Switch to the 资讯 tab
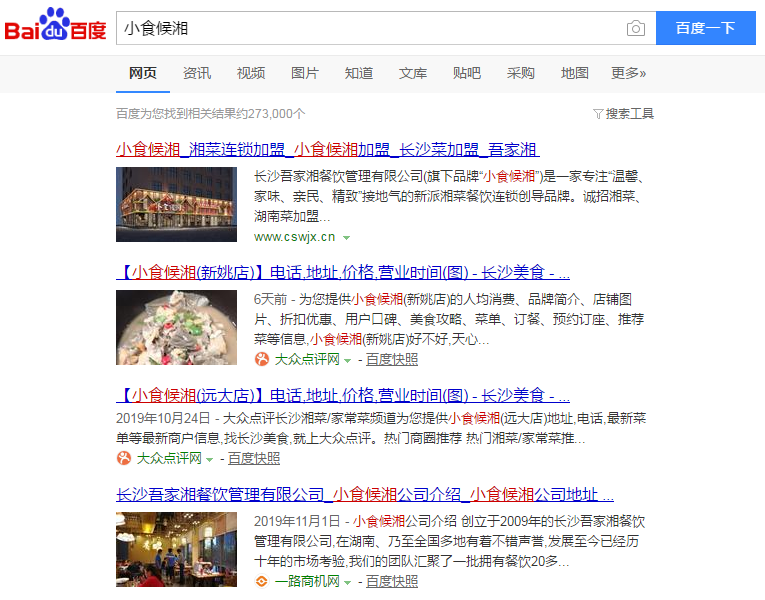The height and width of the screenshot is (600, 765). coord(197,73)
